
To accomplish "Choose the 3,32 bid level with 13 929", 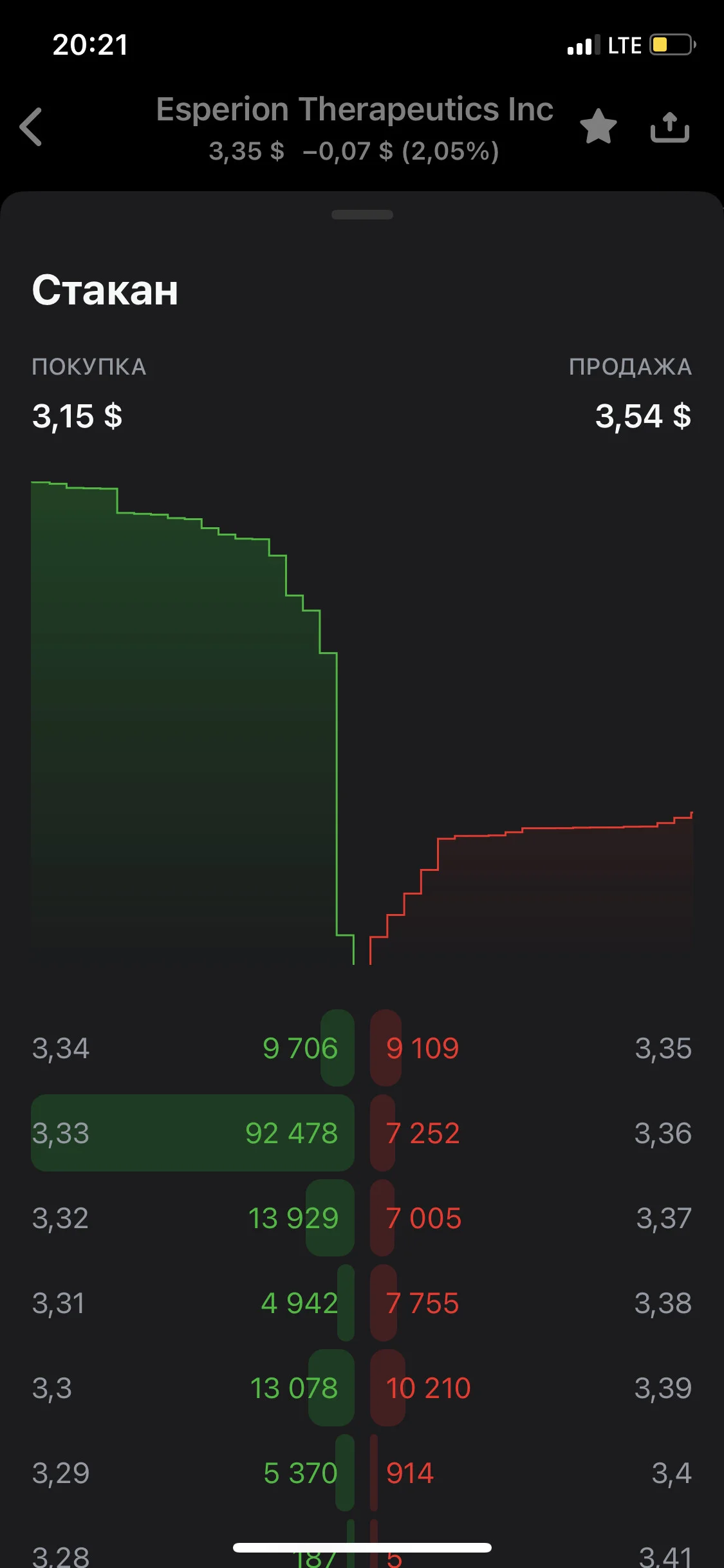I will click(x=193, y=1218).
